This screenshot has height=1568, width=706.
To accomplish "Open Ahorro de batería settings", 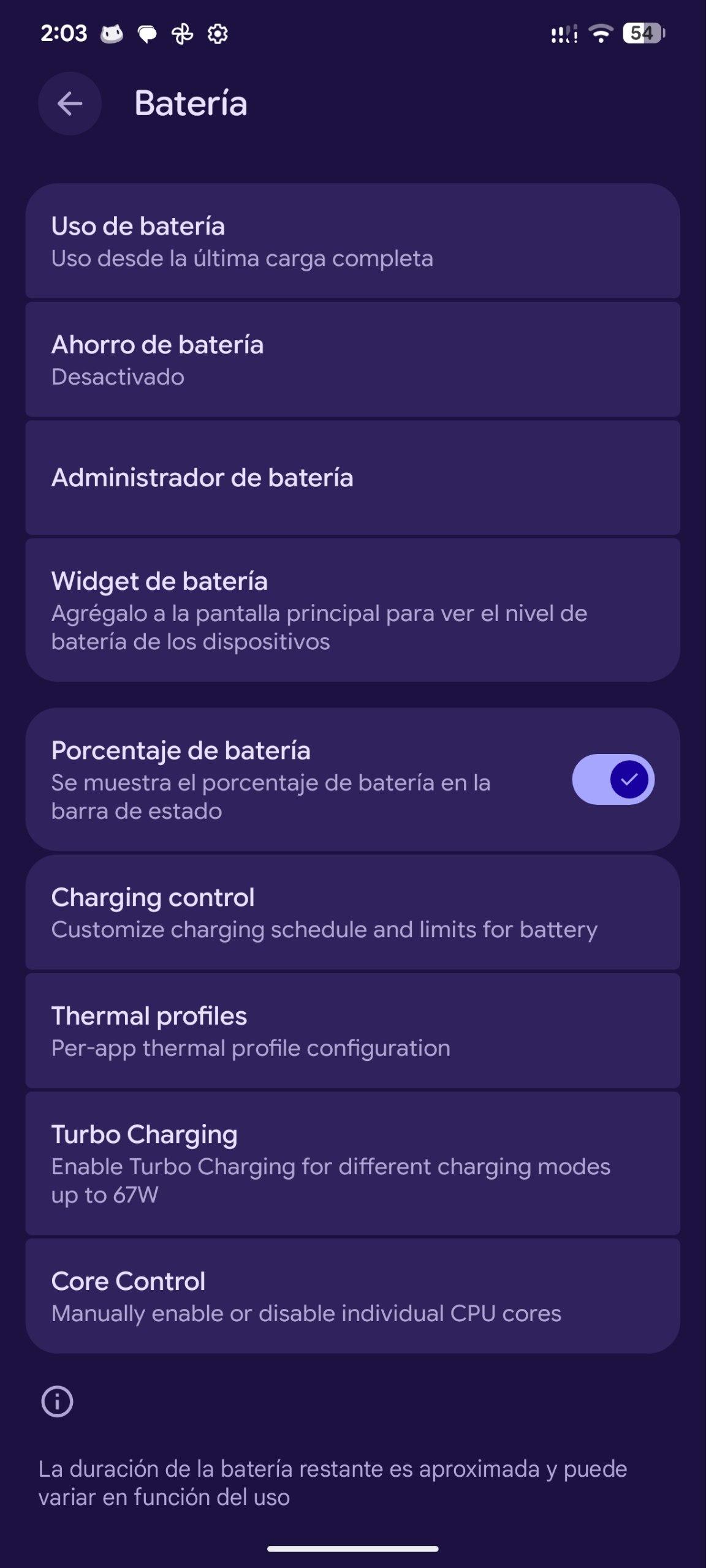I will (352, 360).
